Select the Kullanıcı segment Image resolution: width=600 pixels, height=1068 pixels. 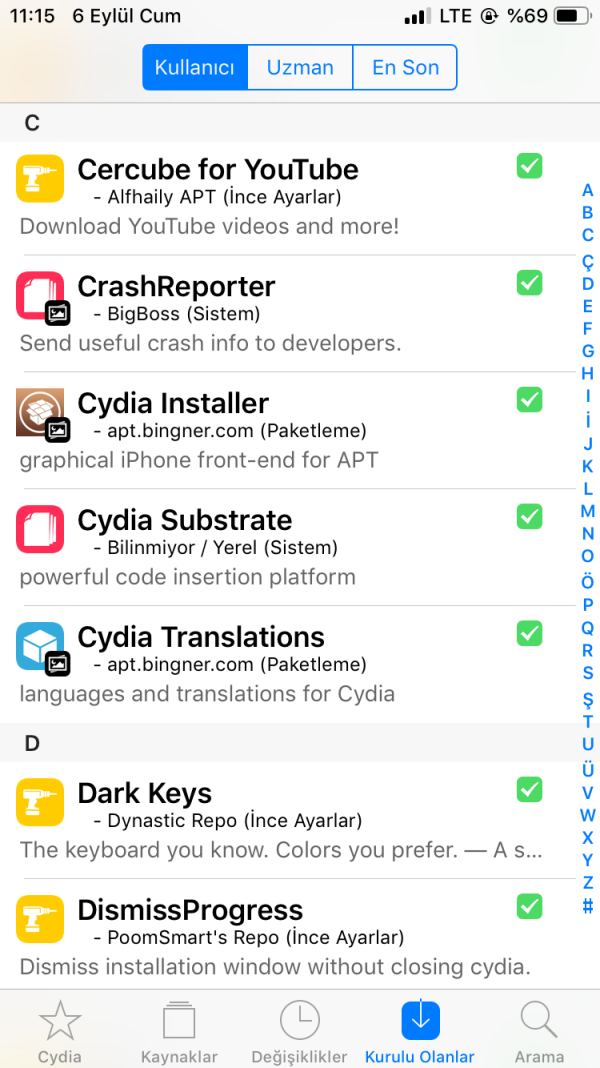195,68
